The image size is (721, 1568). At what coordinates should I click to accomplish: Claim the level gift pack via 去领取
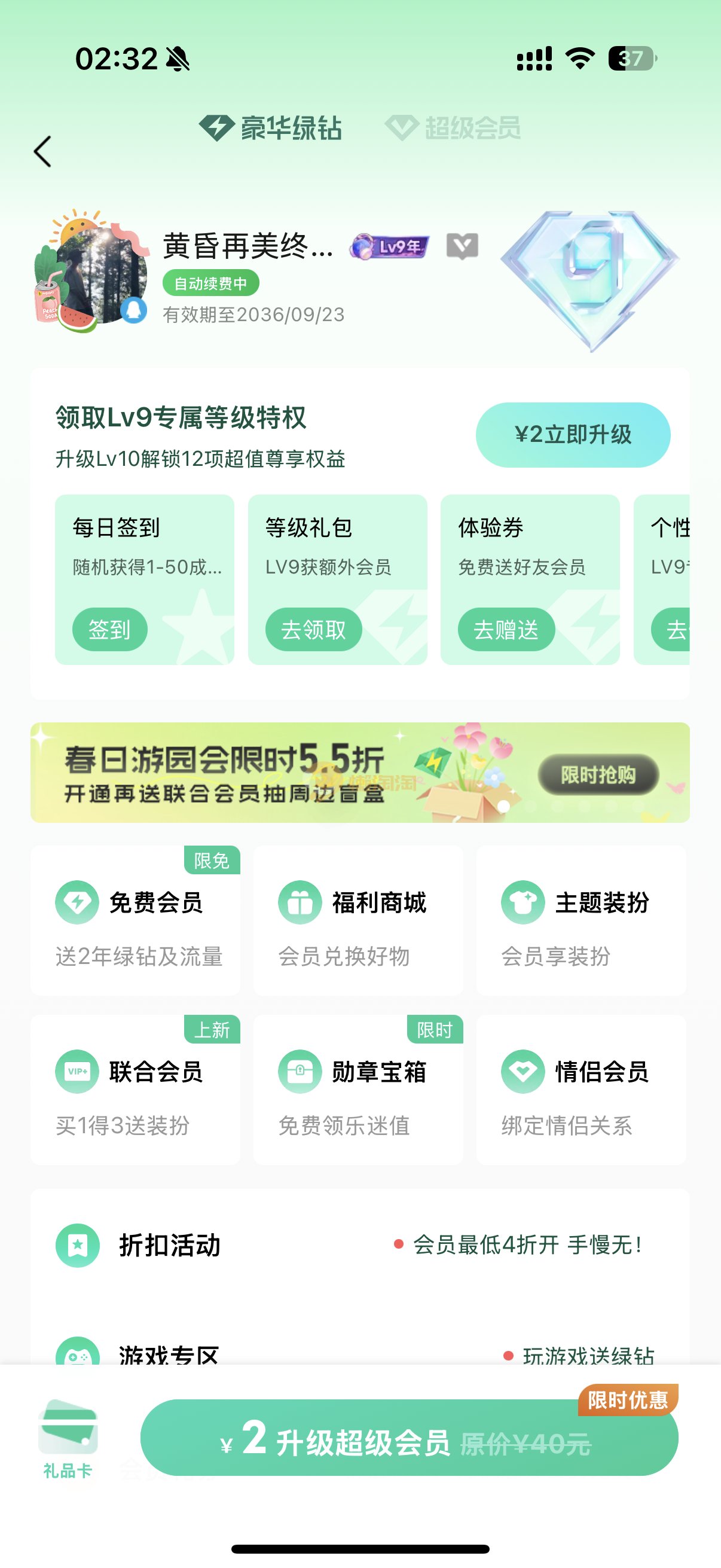(x=313, y=629)
